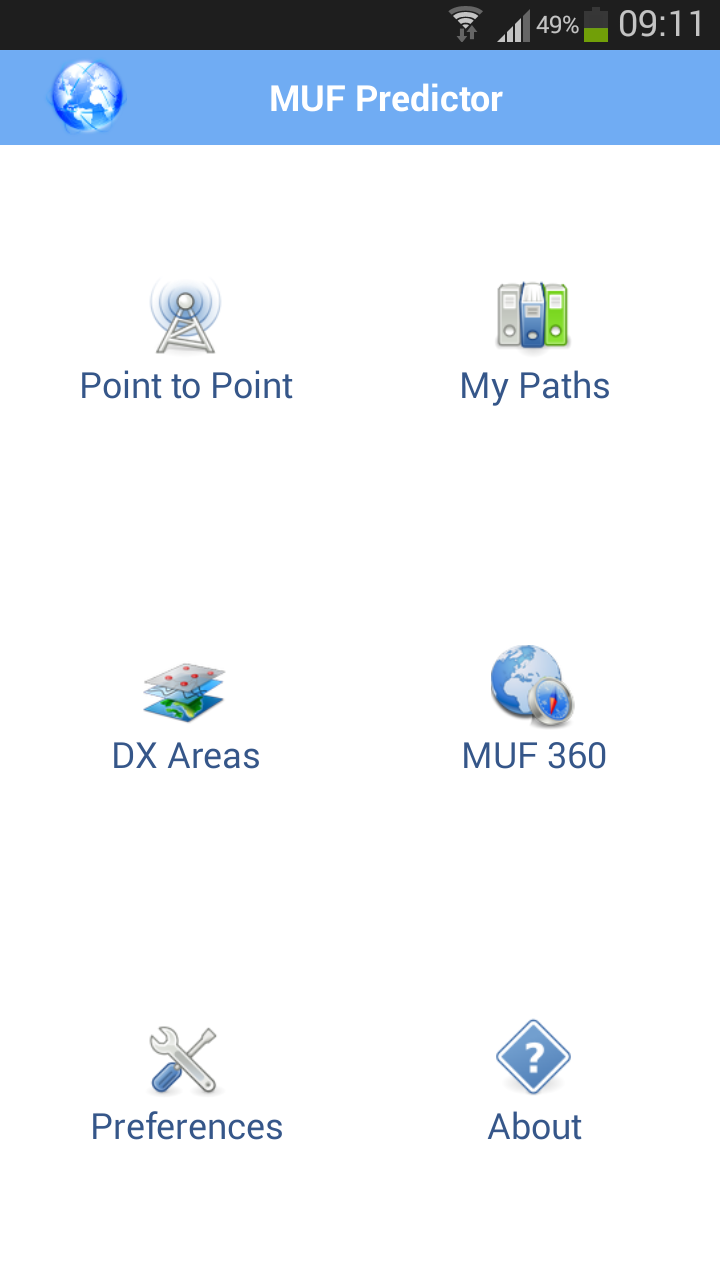This screenshot has width=720, height=1280.
Task: Show the About screen
Action: click(534, 1083)
